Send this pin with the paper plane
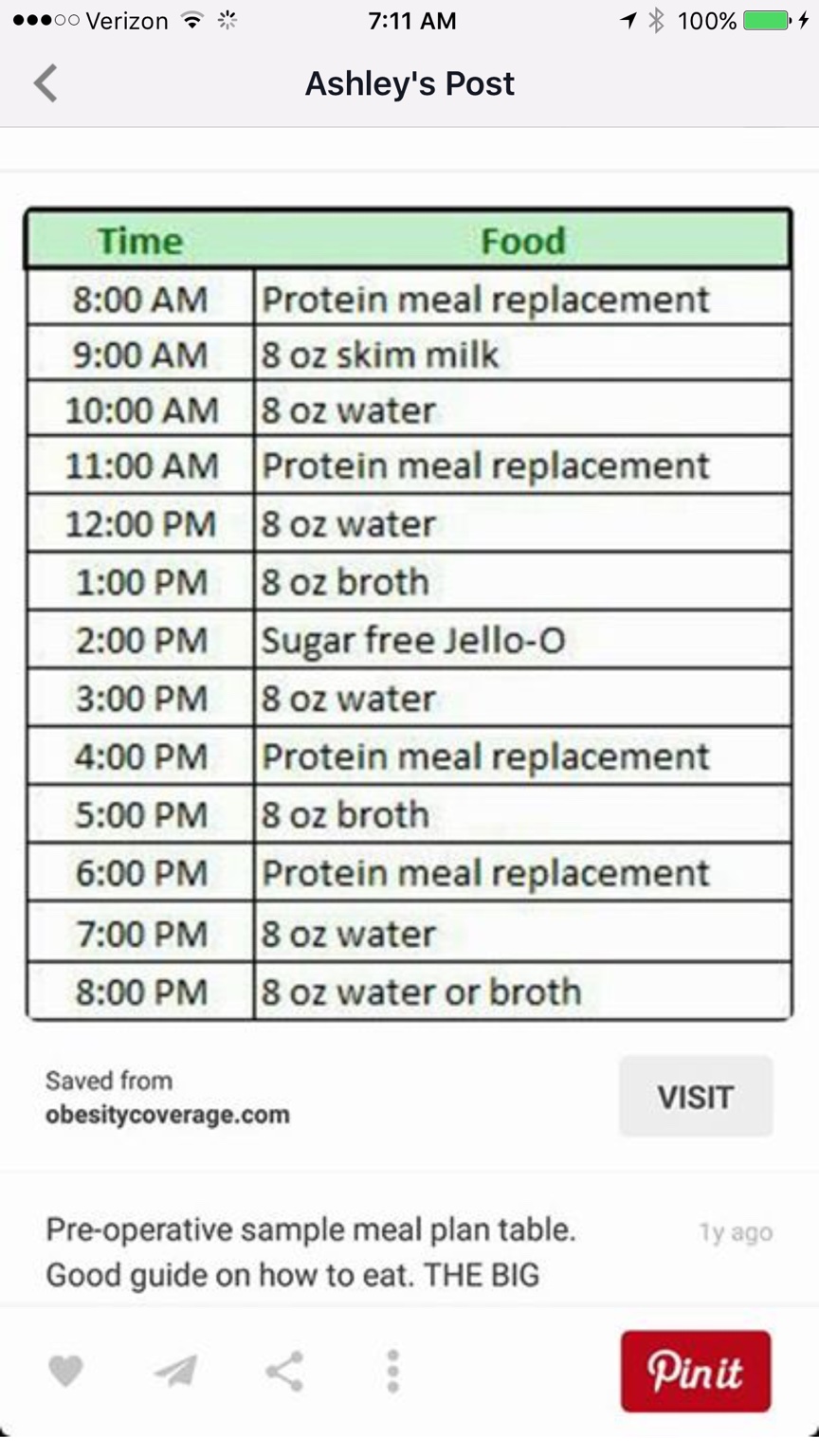The image size is (819, 1456). (176, 1371)
